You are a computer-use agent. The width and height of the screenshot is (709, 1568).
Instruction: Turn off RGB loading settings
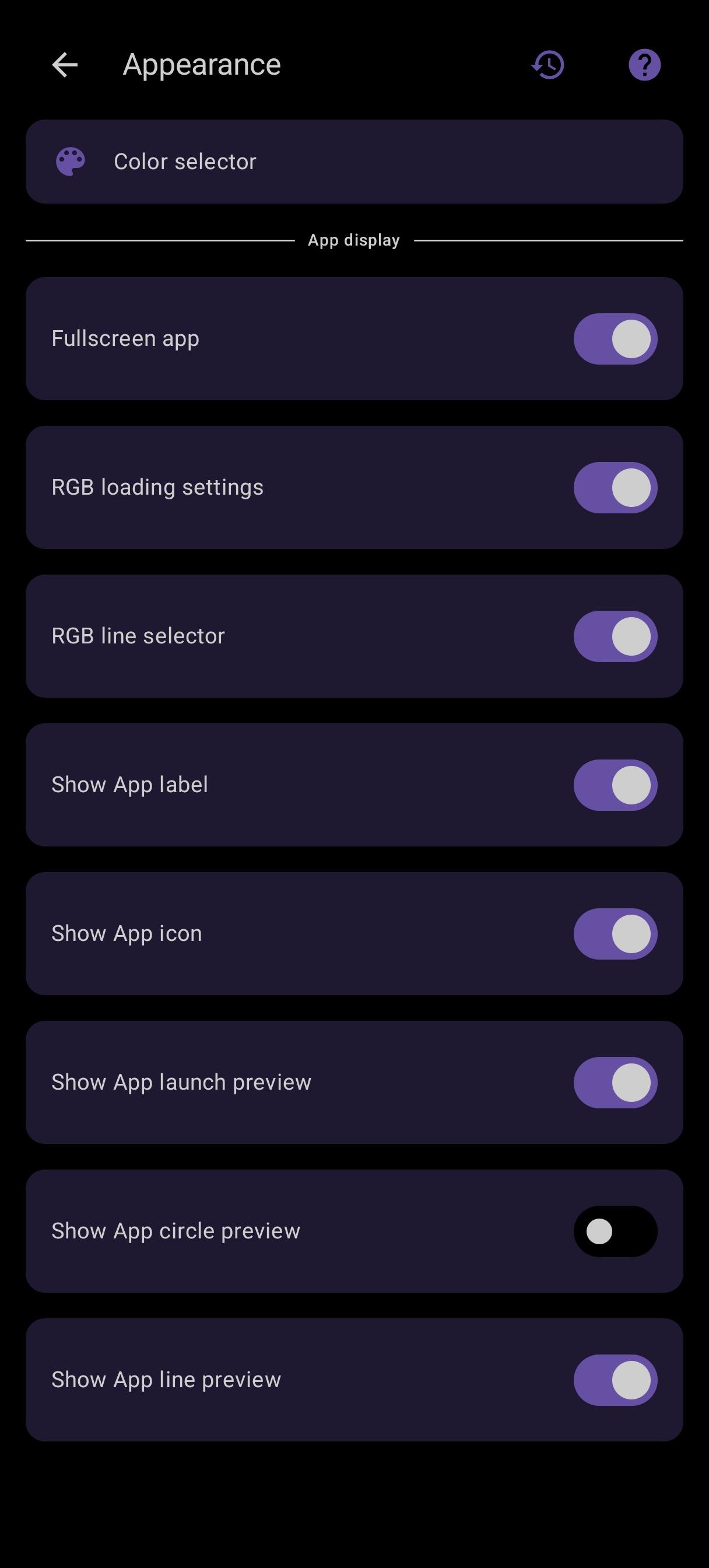[615, 488]
